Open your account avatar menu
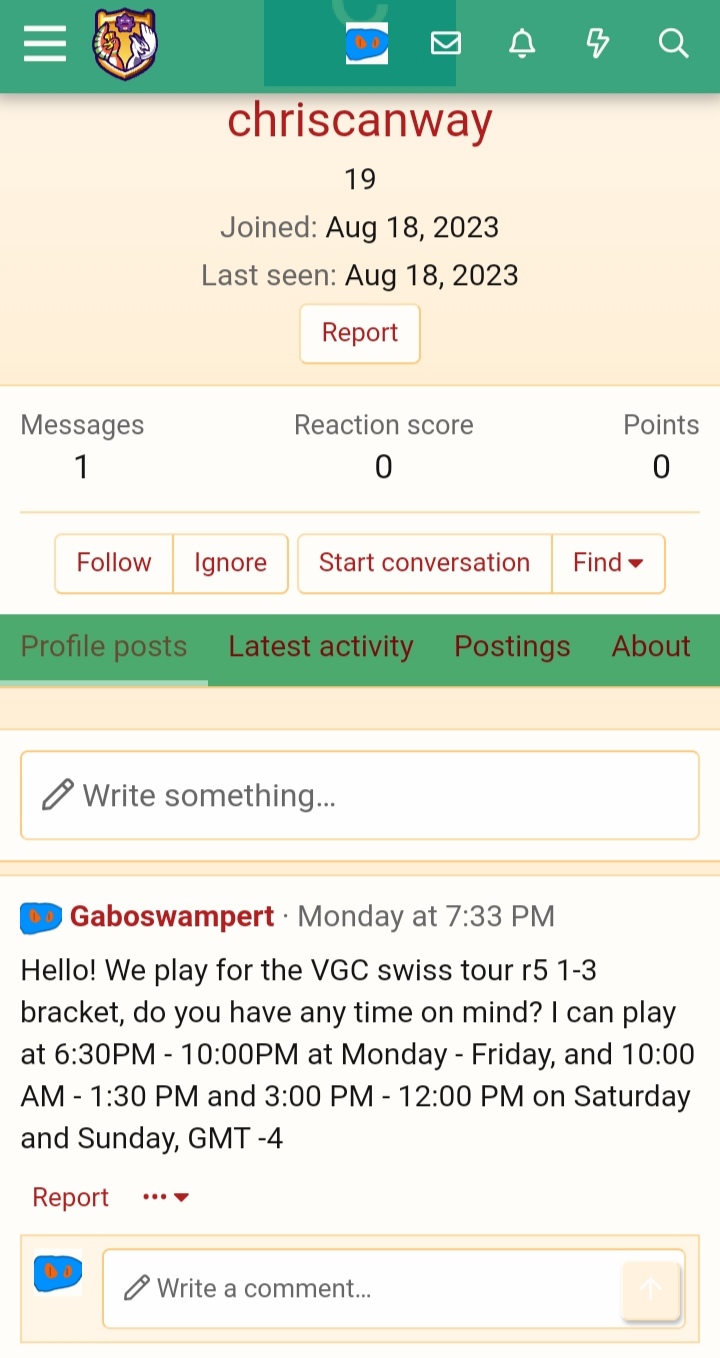720x1358 pixels. (367, 44)
